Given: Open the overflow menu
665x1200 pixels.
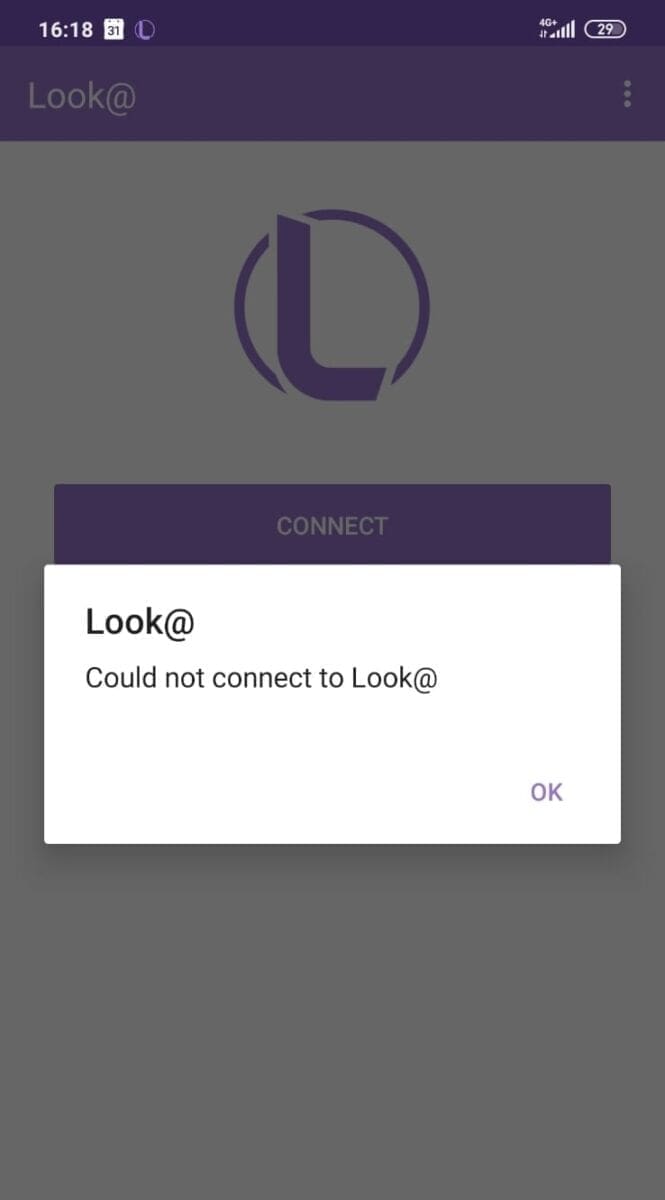Looking at the screenshot, I should [x=627, y=95].
